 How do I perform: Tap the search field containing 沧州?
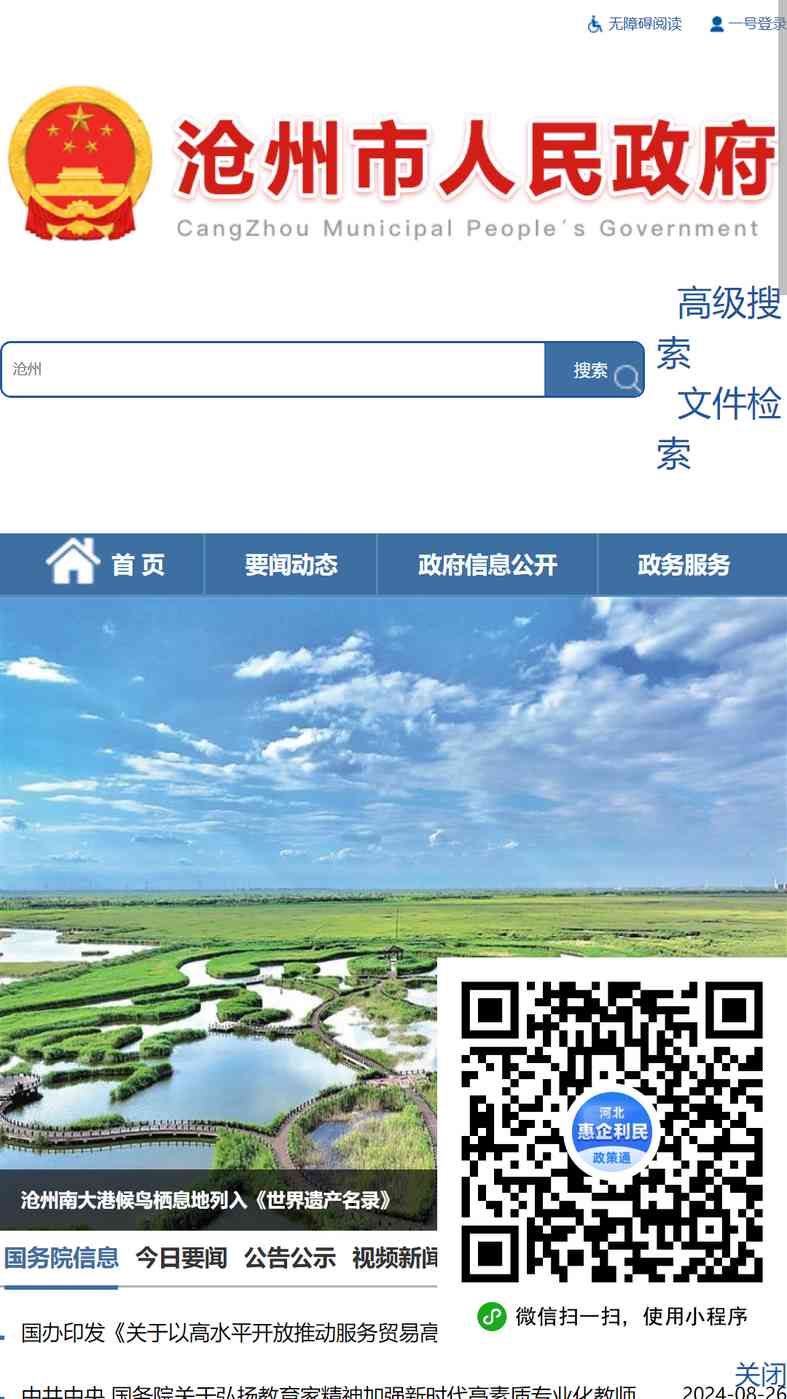[x=273, y=369]
